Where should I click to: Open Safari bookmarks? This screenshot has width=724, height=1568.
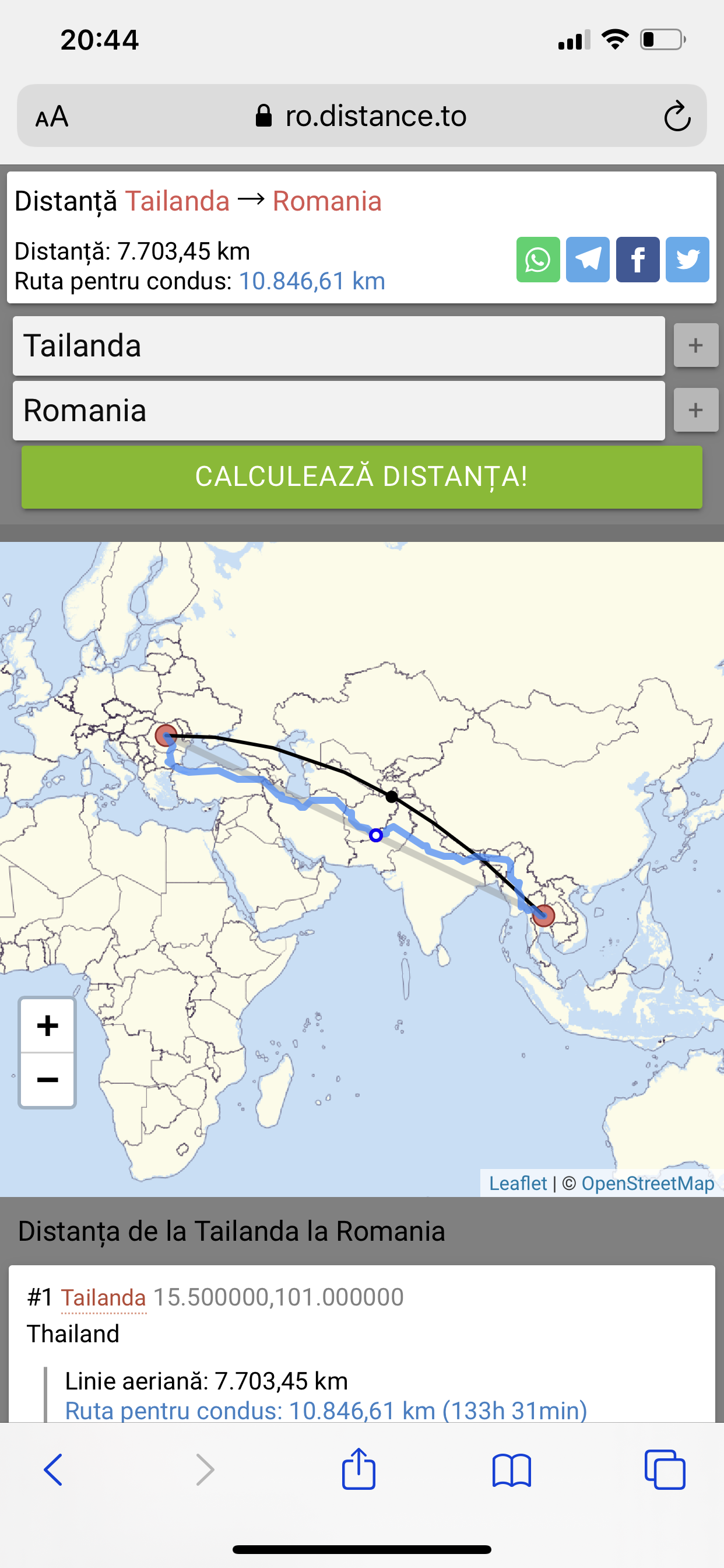coord(512,1470)
